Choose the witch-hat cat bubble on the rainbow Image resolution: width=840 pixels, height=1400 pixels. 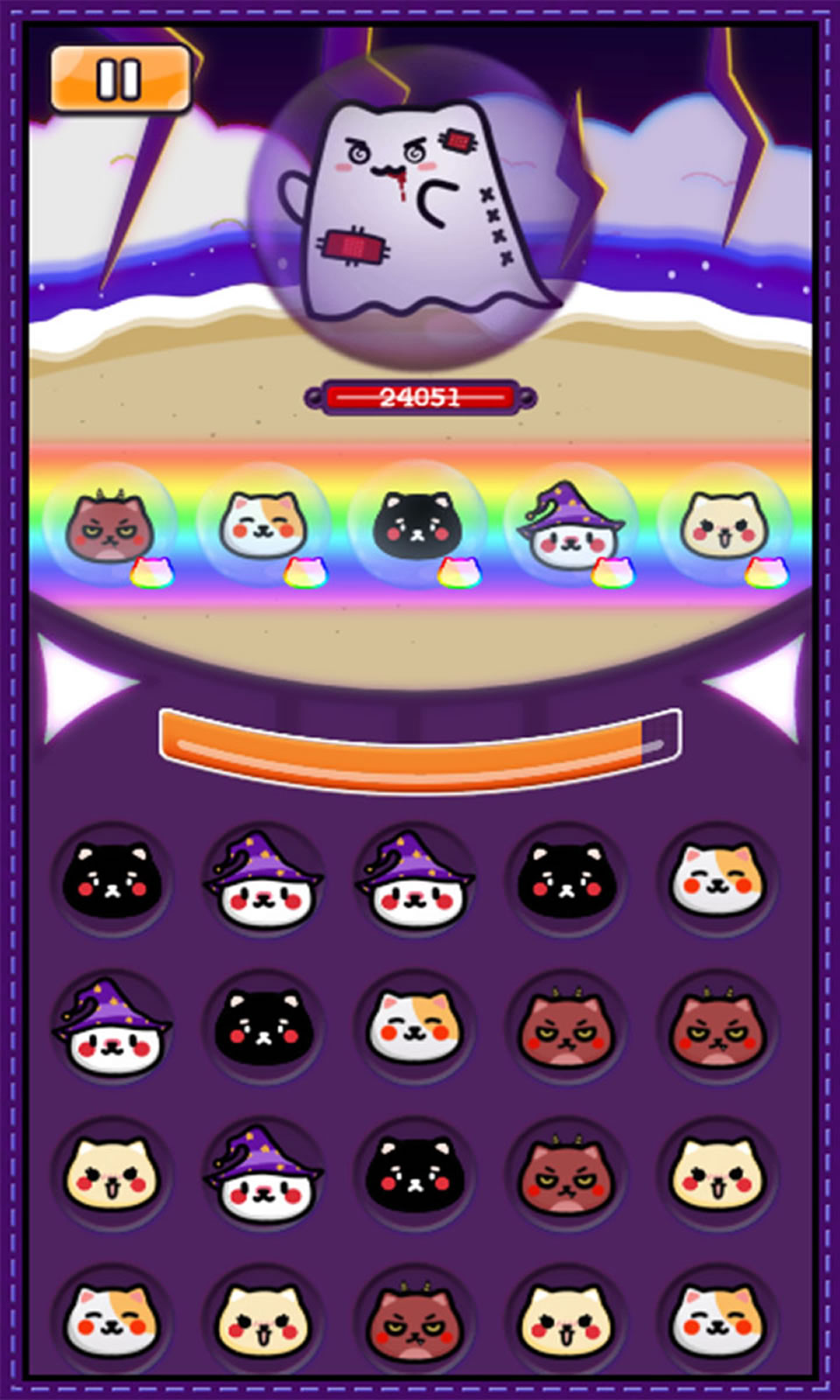pos(570,527)
